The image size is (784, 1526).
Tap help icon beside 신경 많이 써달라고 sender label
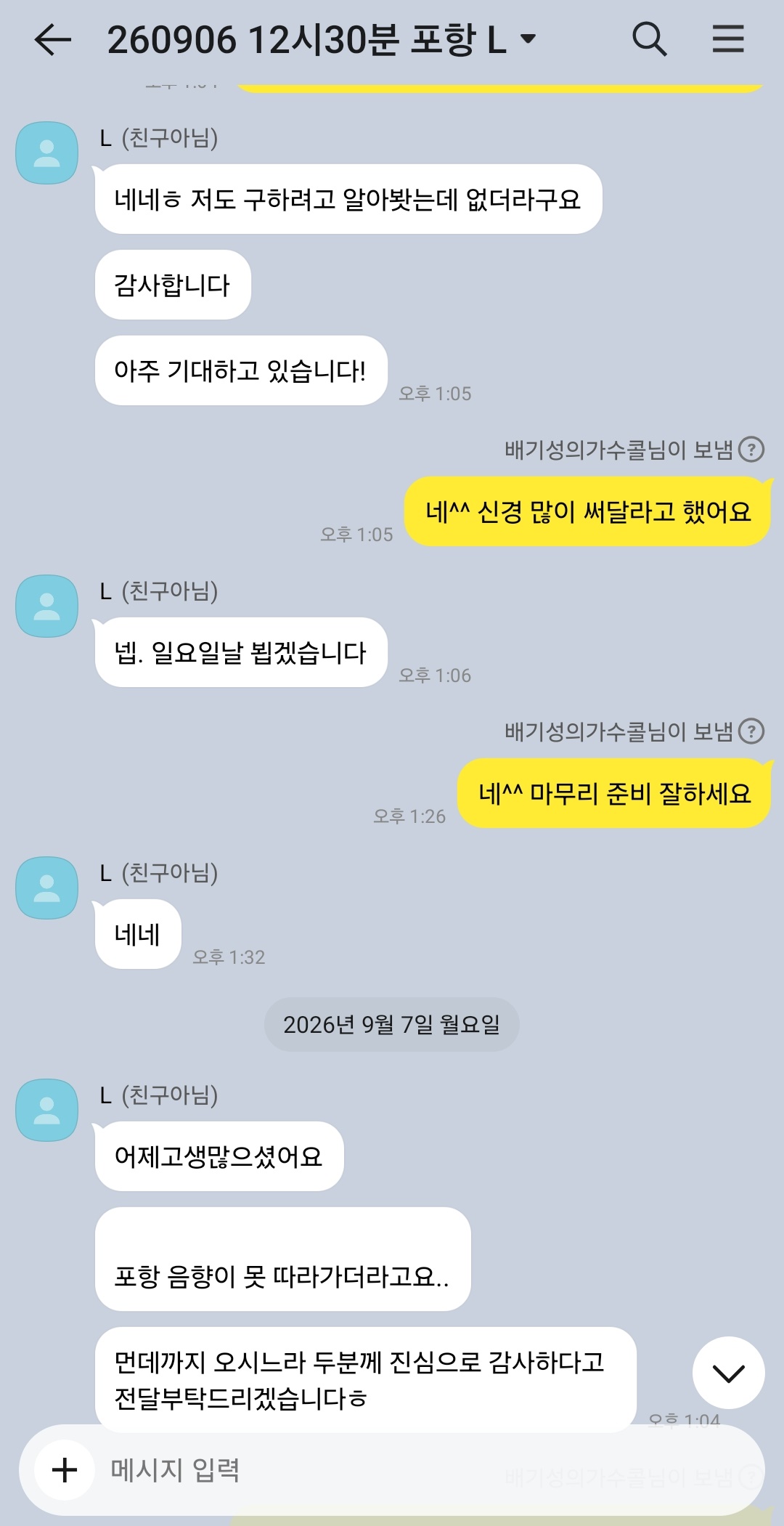(751, 450)
